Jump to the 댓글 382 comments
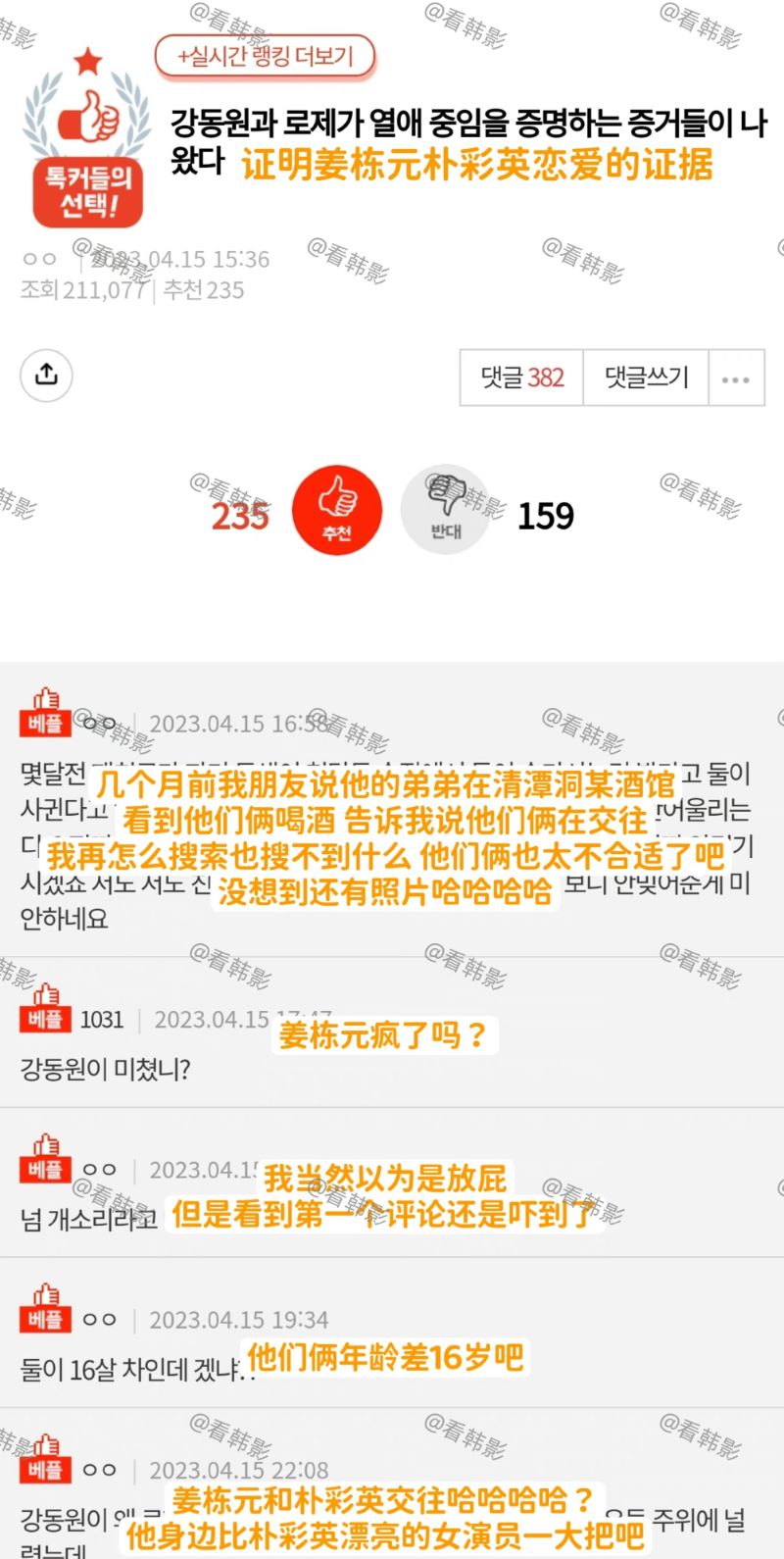The height and width of the screenshot is (1559, 784). pyautogui.click(x=521, y=377)
